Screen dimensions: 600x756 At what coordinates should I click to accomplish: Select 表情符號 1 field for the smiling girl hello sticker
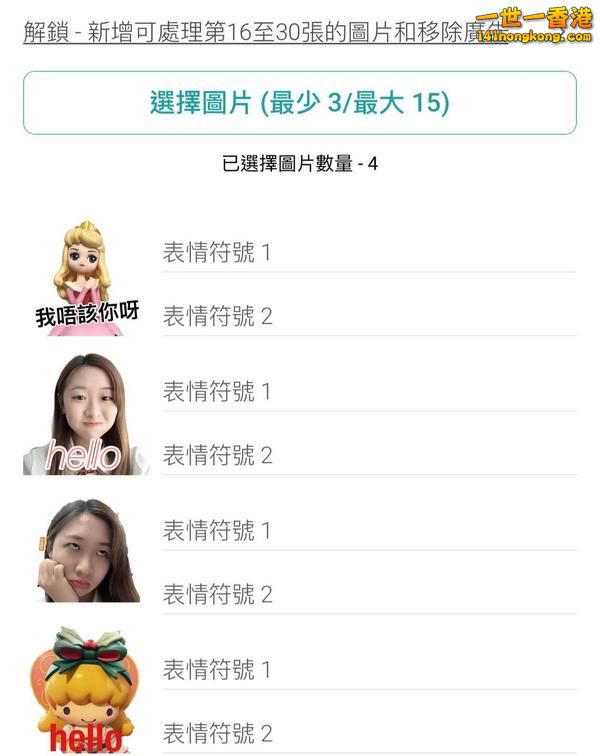(368, 392)
